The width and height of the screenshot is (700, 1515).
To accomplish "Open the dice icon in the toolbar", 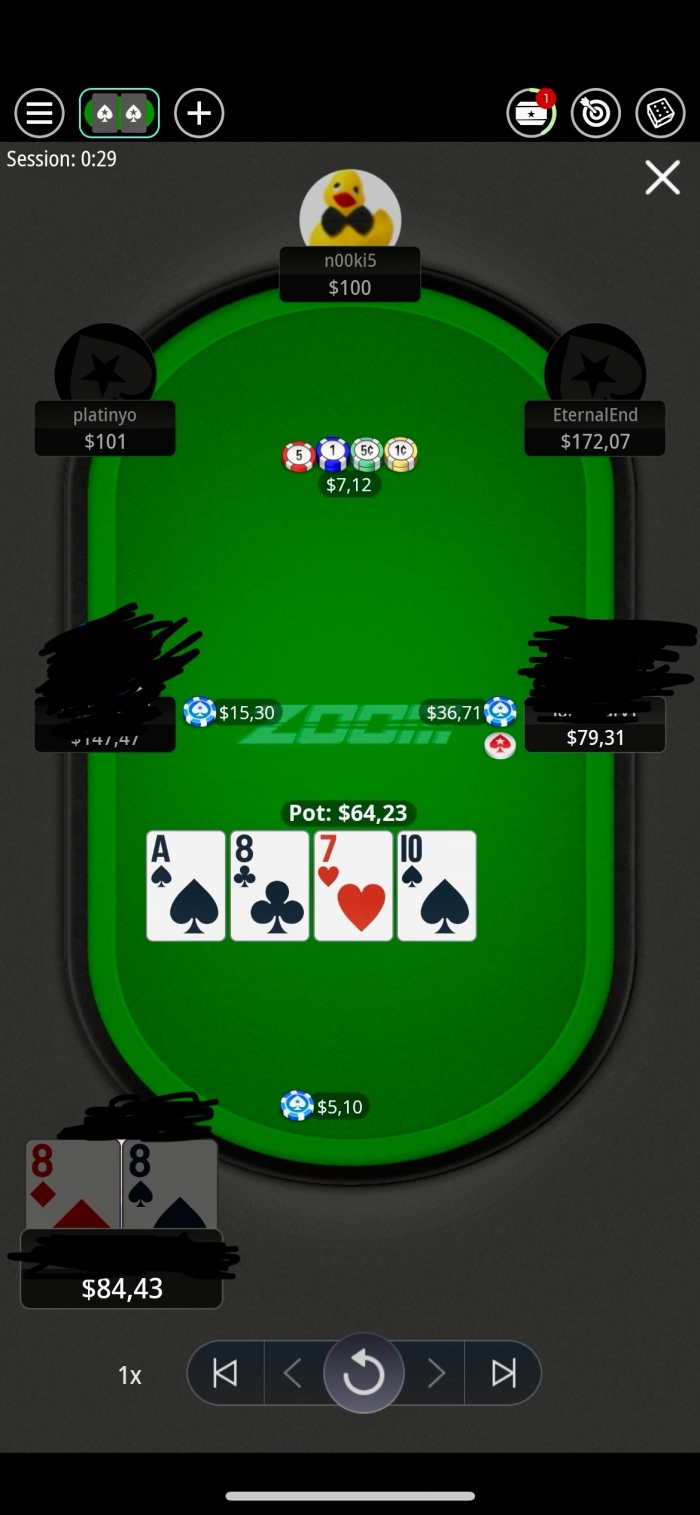I will (x=660, y=113).
